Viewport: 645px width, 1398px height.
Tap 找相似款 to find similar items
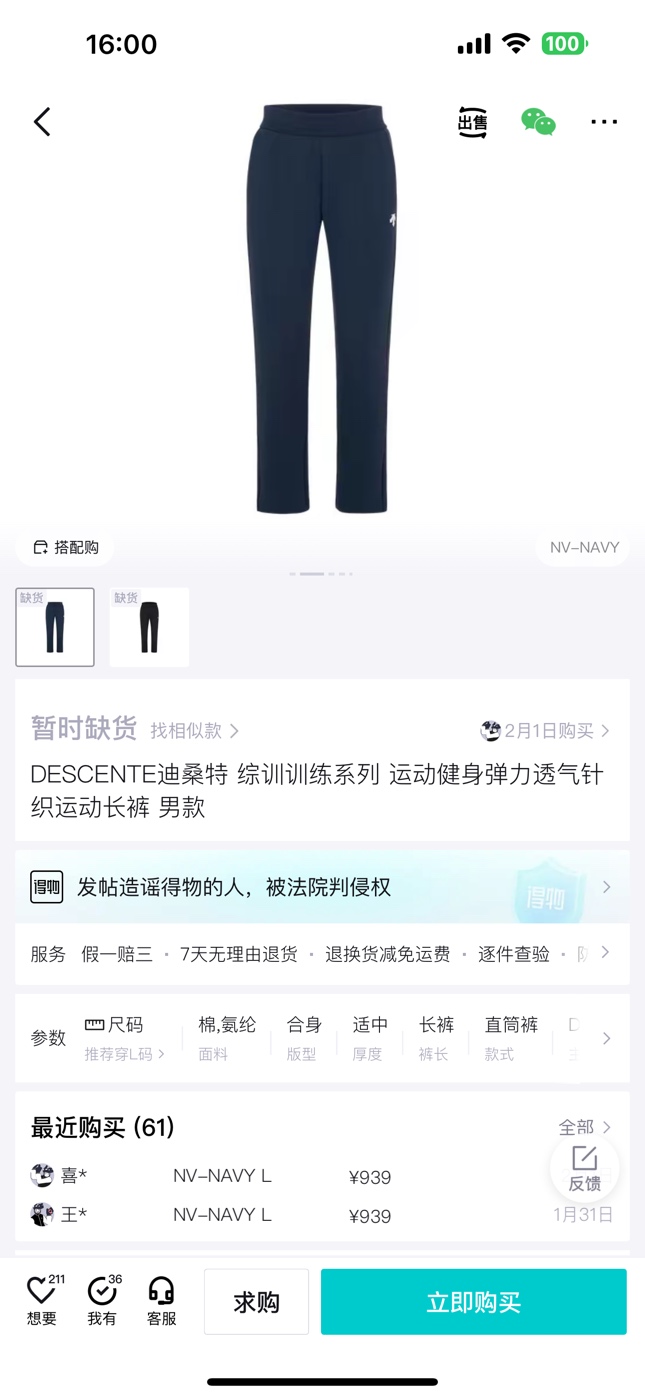[194, 731]
